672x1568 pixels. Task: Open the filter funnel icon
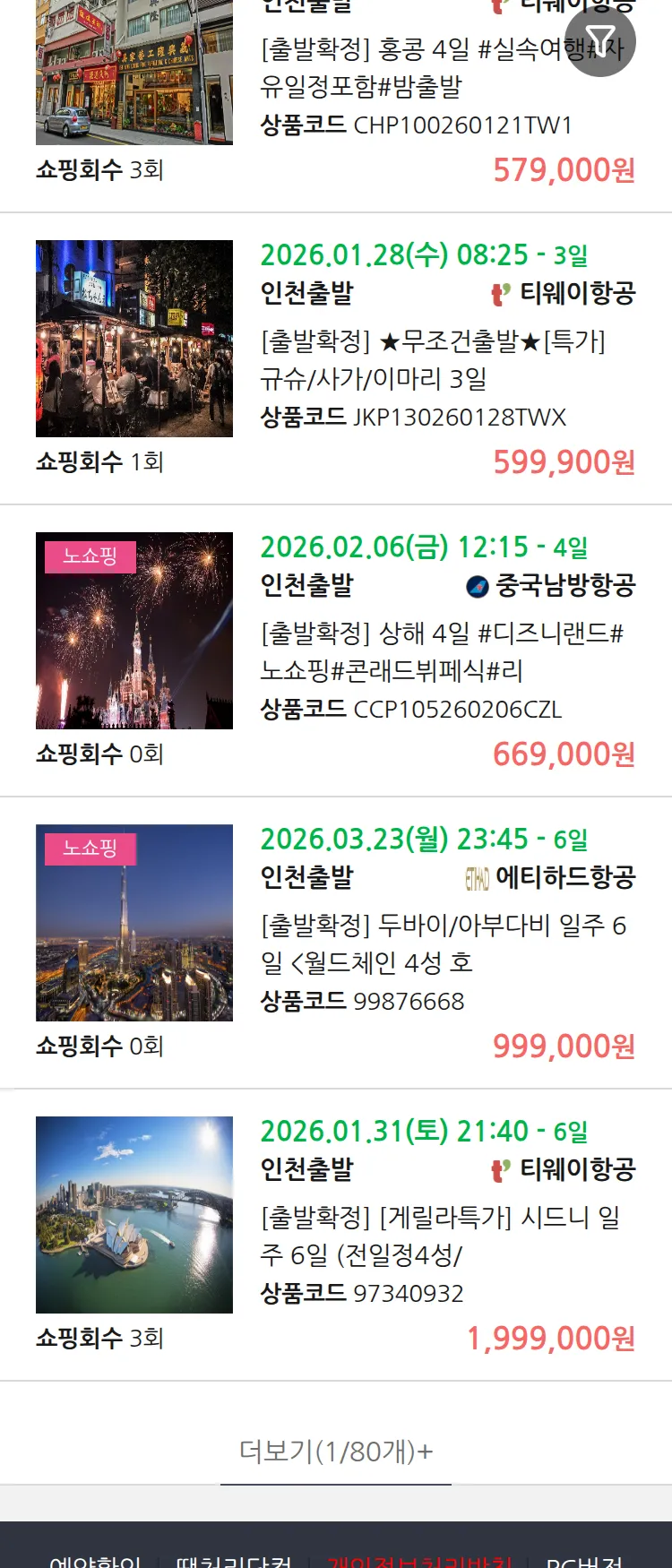click(x=600, y=41)
